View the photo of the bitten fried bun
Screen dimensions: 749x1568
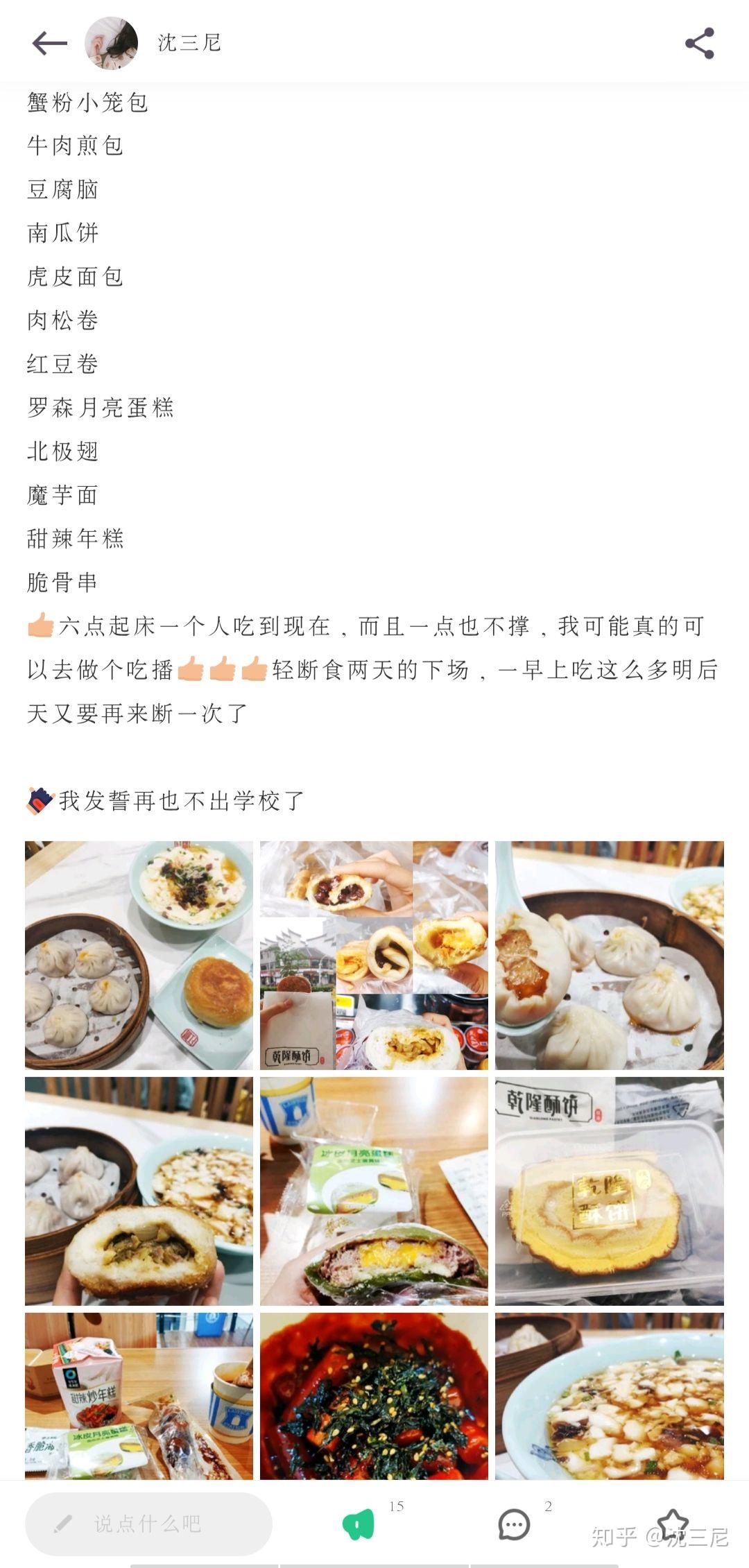(x=139, y=1191)
